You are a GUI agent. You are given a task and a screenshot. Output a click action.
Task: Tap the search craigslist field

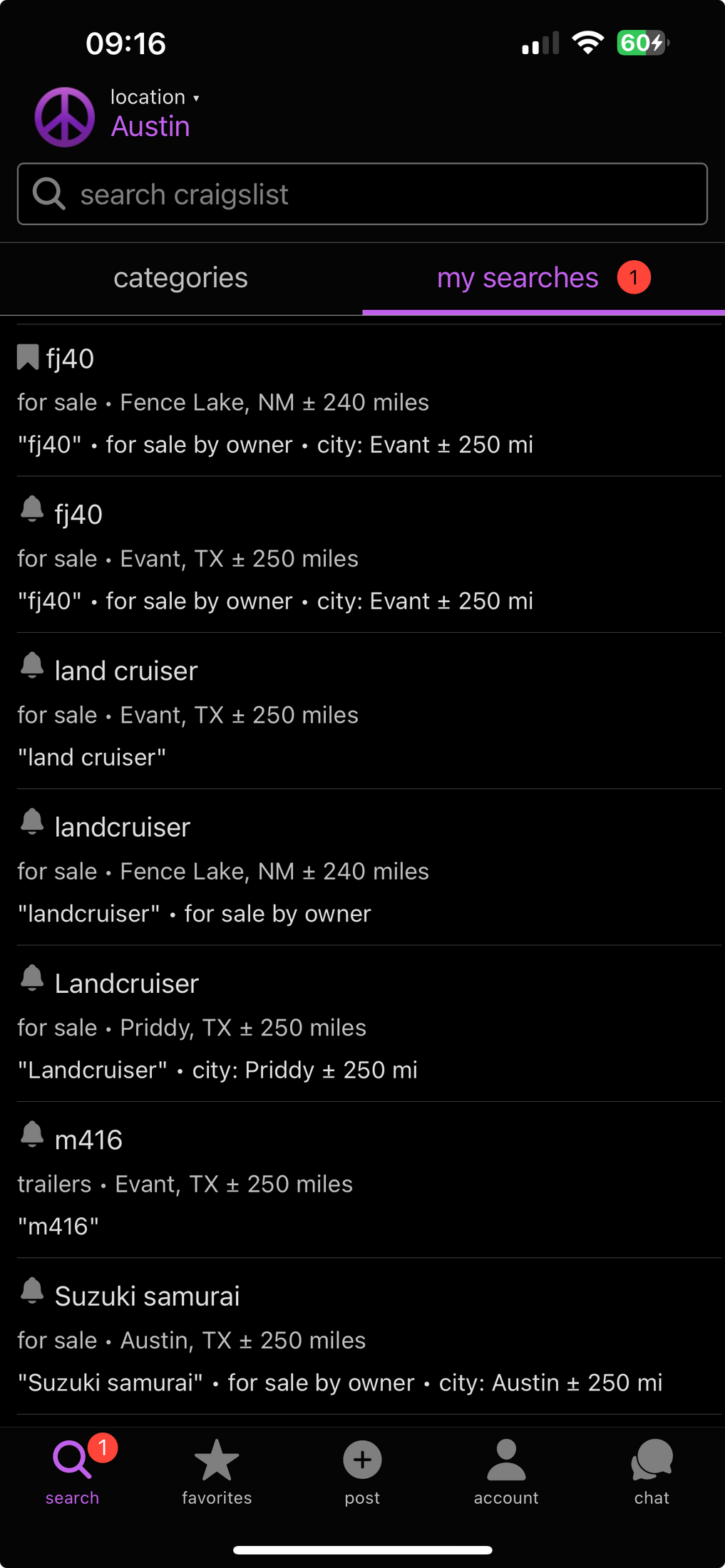point(362,194)
